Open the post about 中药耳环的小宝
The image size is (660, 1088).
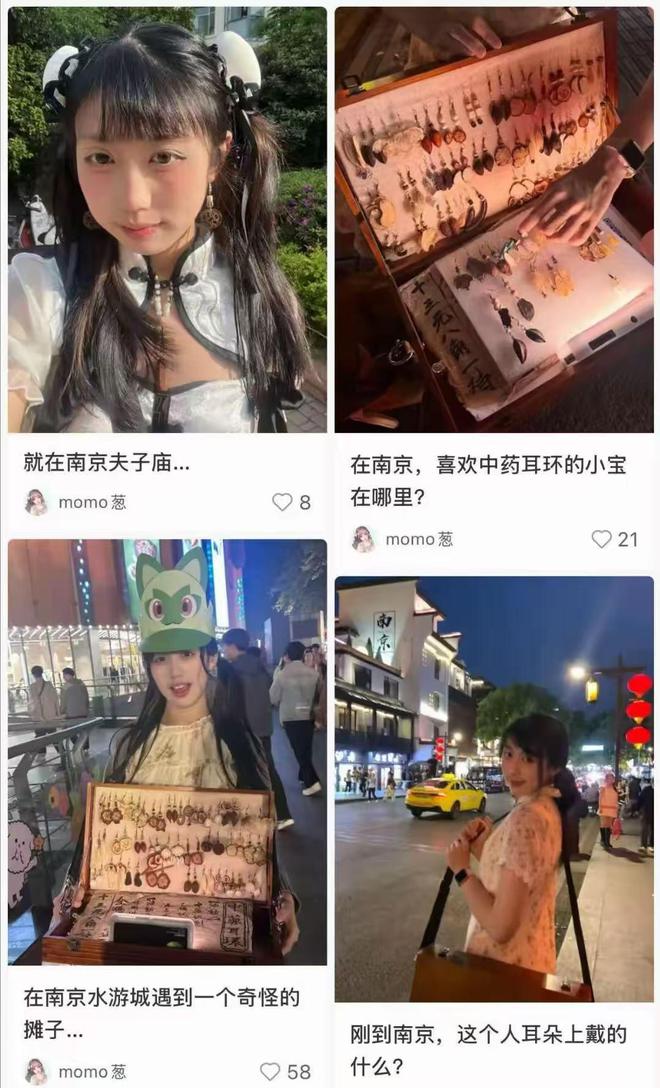coord(494,220)
